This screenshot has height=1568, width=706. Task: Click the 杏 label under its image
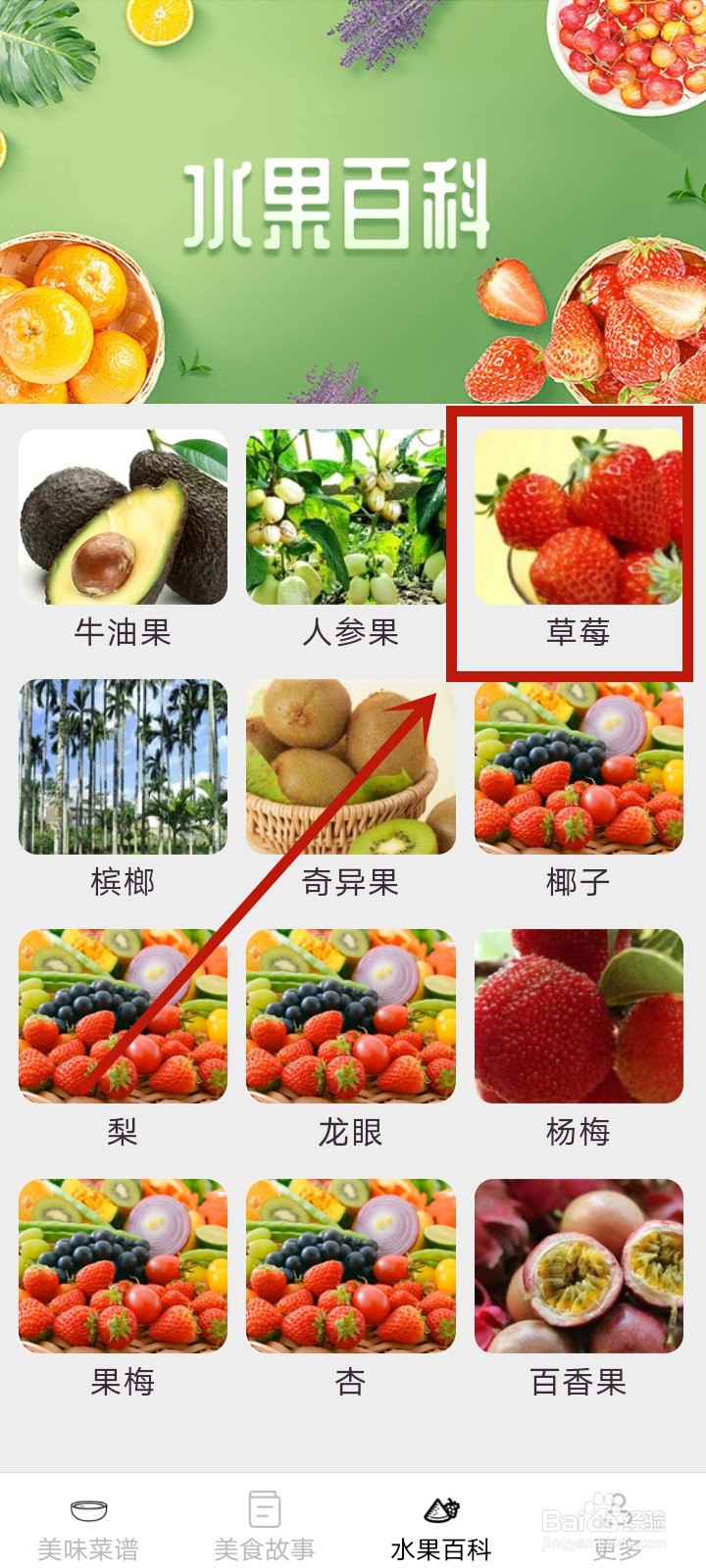click(348, 1383)
